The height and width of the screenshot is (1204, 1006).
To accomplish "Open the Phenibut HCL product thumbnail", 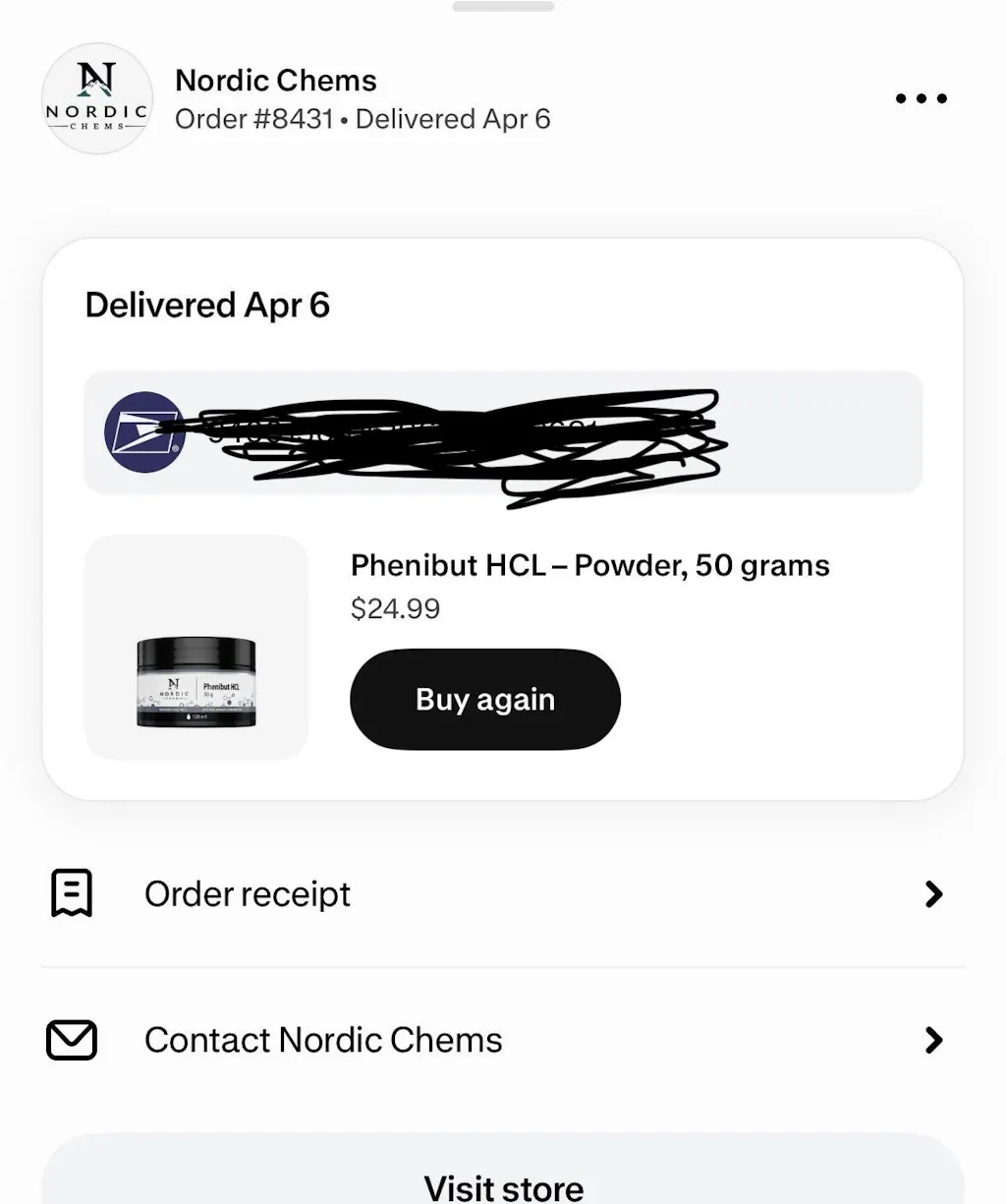I will pyautogui.click(x=196, y=648).
